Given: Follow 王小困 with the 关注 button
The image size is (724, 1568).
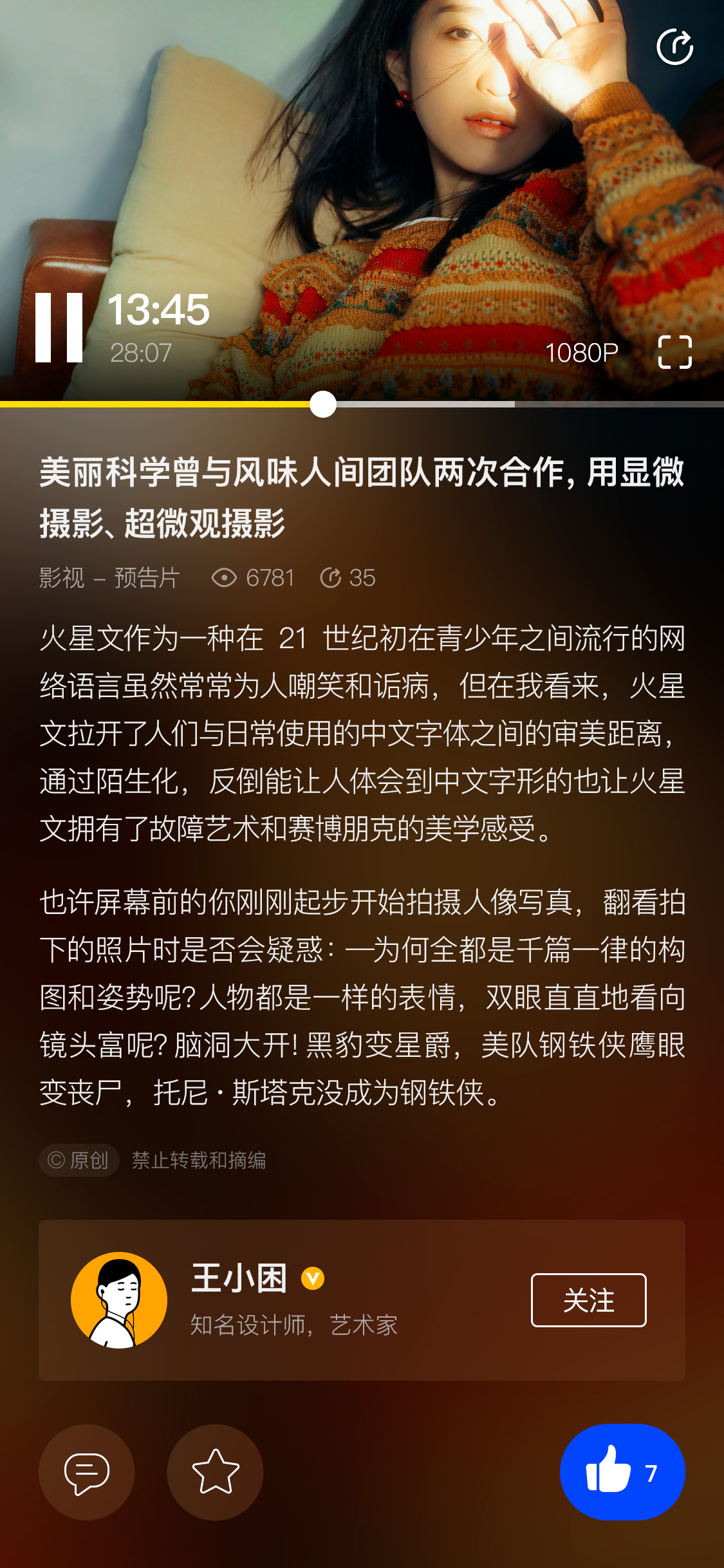Looking at the screenshot, I should pyautogui.click(x=588, y=1300).
